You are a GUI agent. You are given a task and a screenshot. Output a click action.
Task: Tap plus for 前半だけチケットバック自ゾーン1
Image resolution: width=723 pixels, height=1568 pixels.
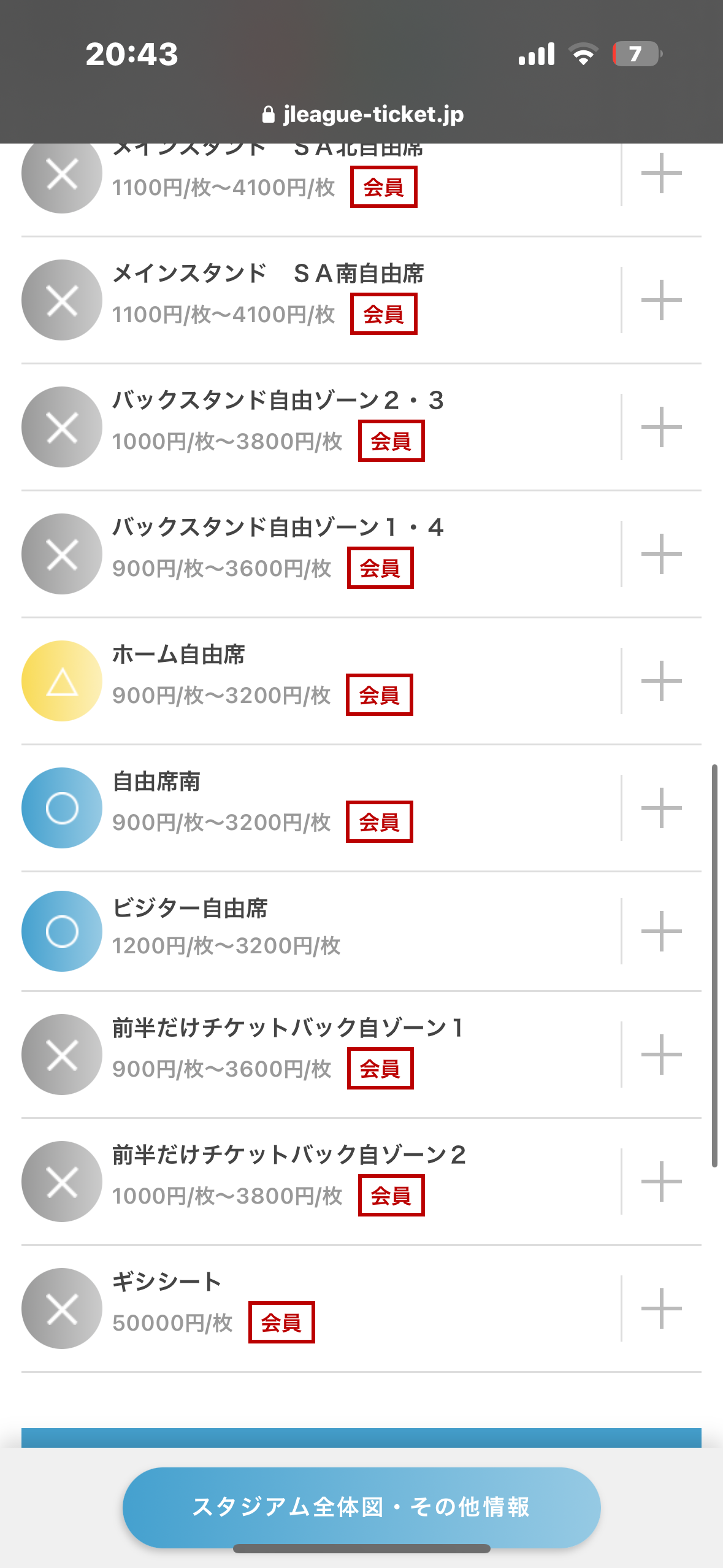pos(661,1055)
